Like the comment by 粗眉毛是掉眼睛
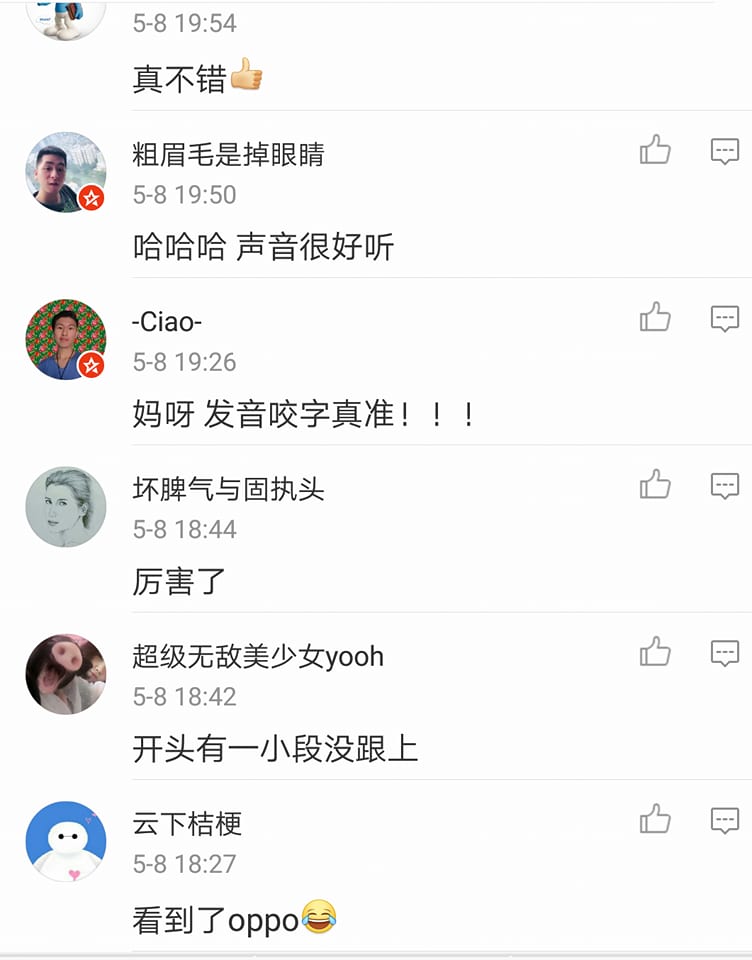Viewport: 752px width, 960px height. click(x=655, y=151)
